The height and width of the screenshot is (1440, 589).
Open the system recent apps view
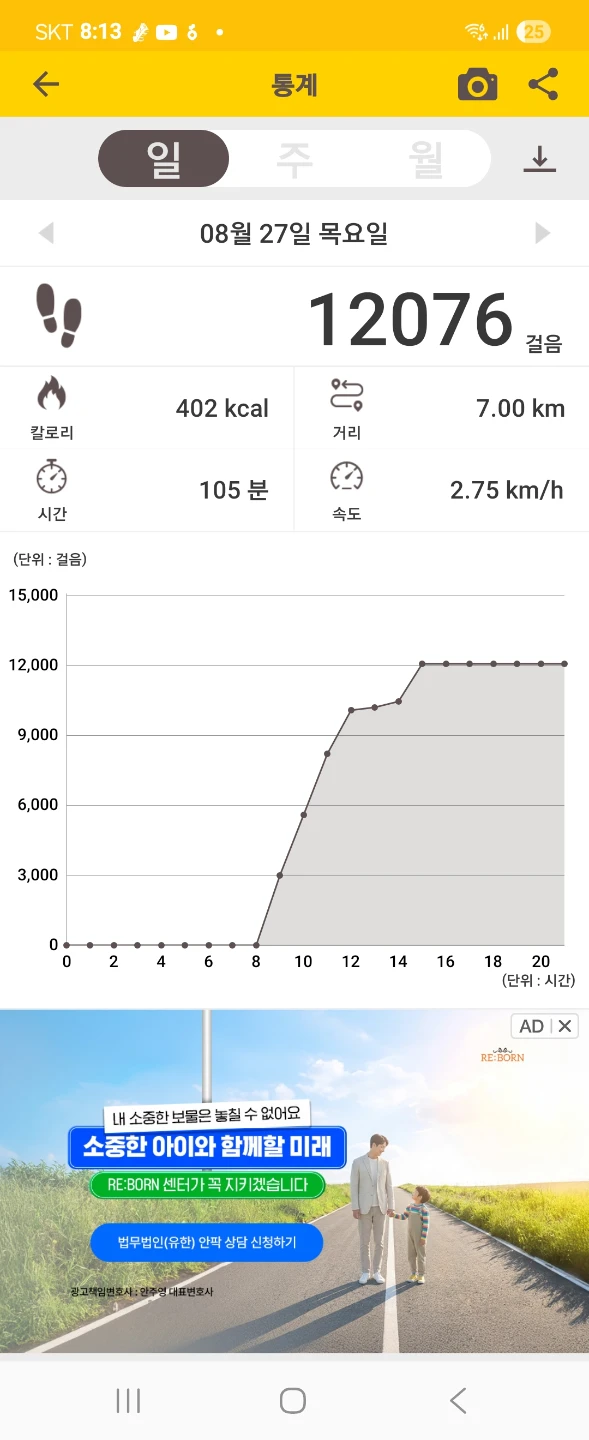click(128, 1401)
